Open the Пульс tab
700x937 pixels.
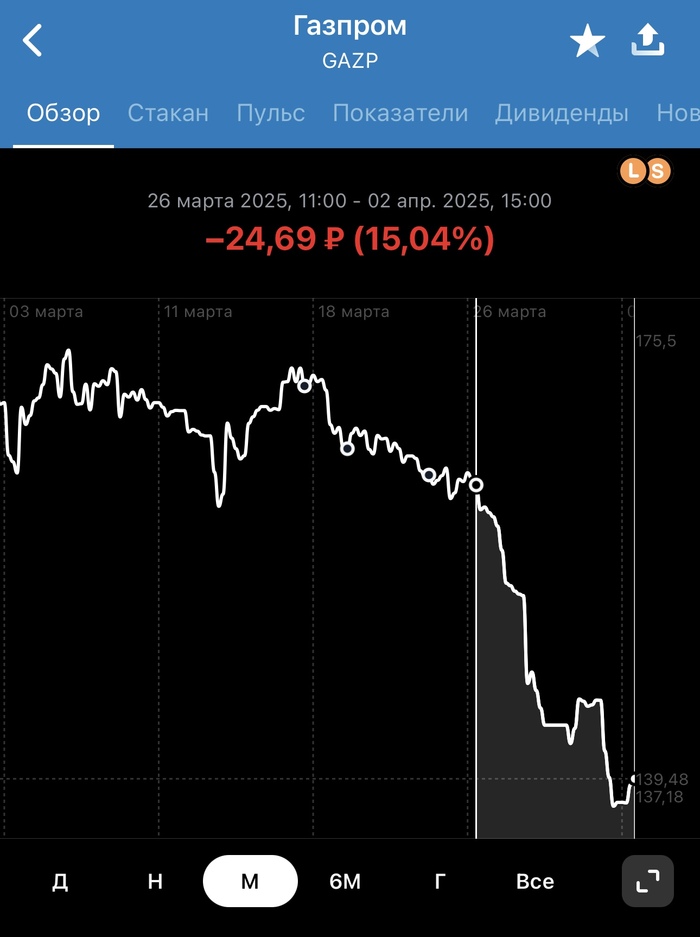[x=270, y=113]
